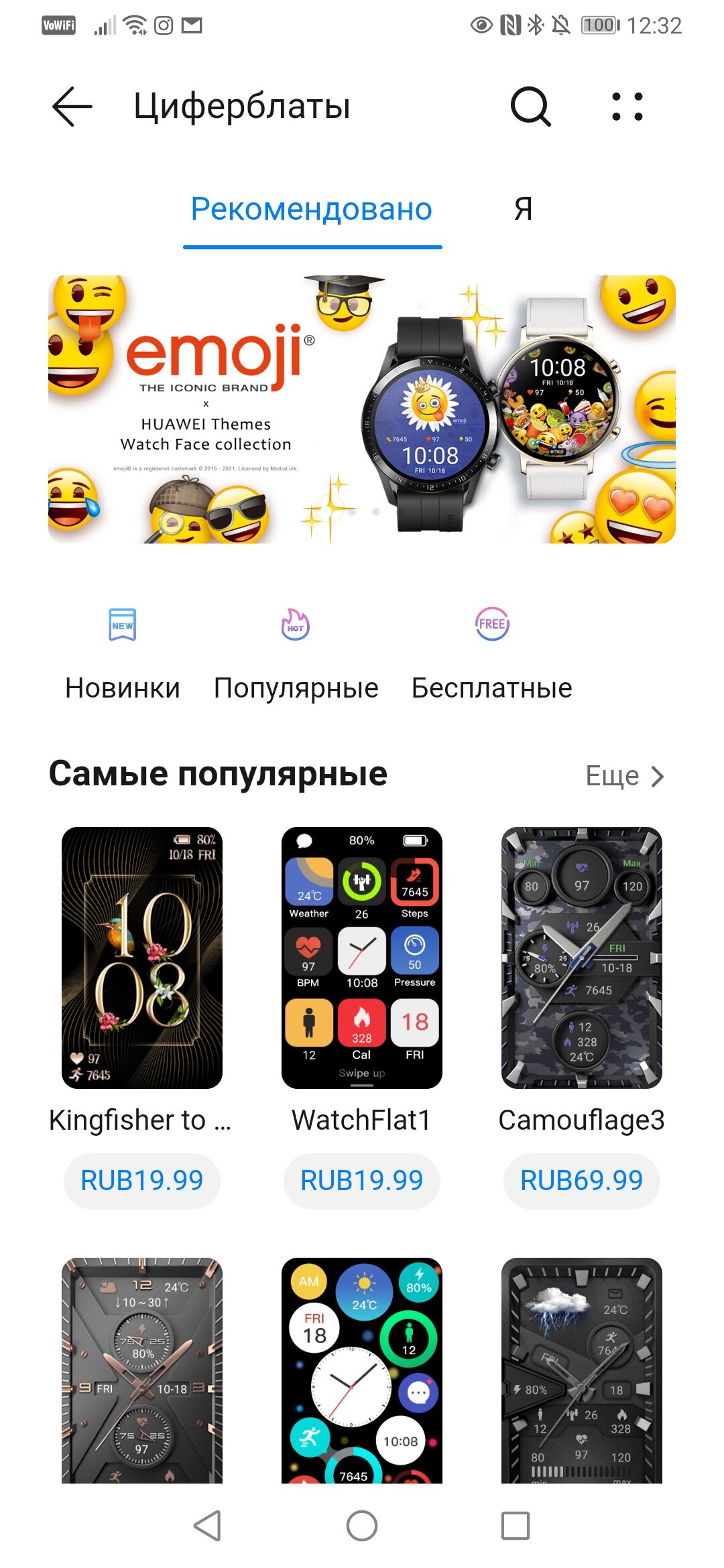Buy Kingfisher for RUB19.99
The image size is (724, 1568).
(x=142, y=1181)
